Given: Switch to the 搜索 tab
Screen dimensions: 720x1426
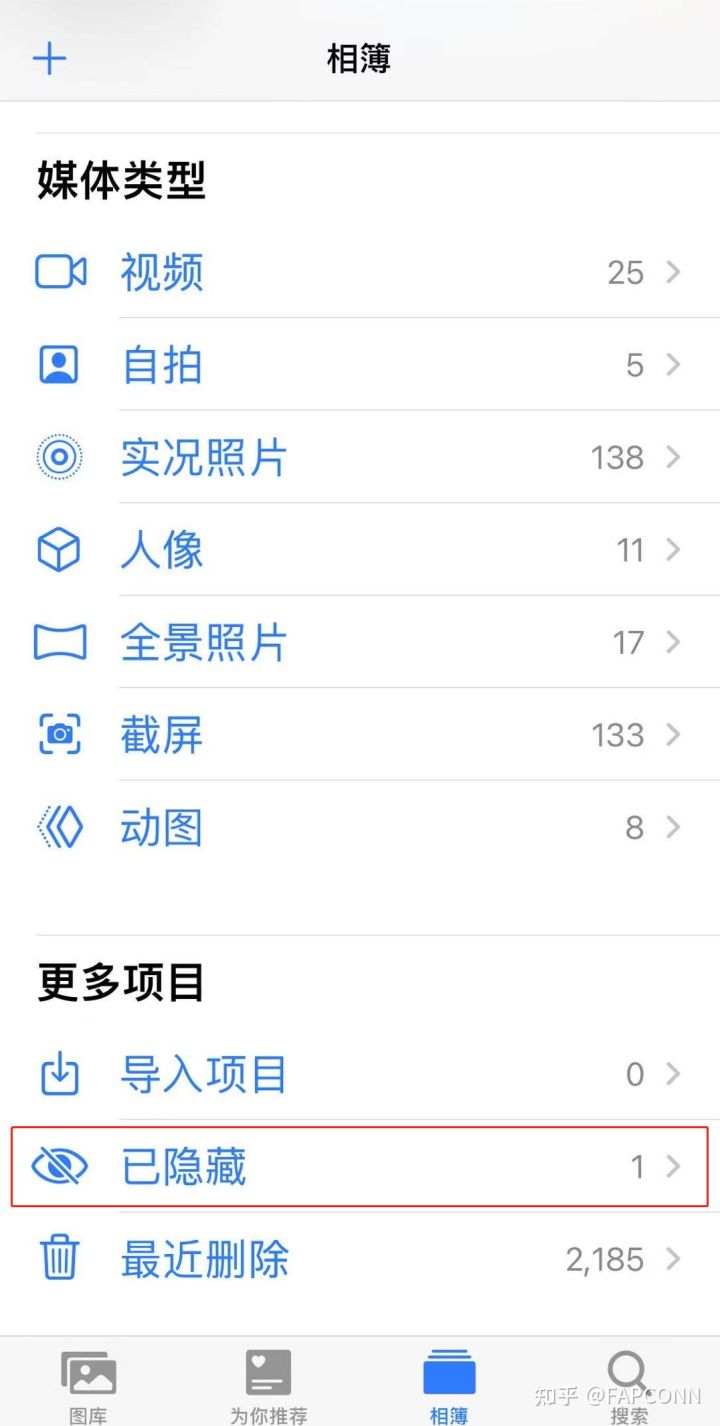Looking at the screenshot, I should 628,1385.
